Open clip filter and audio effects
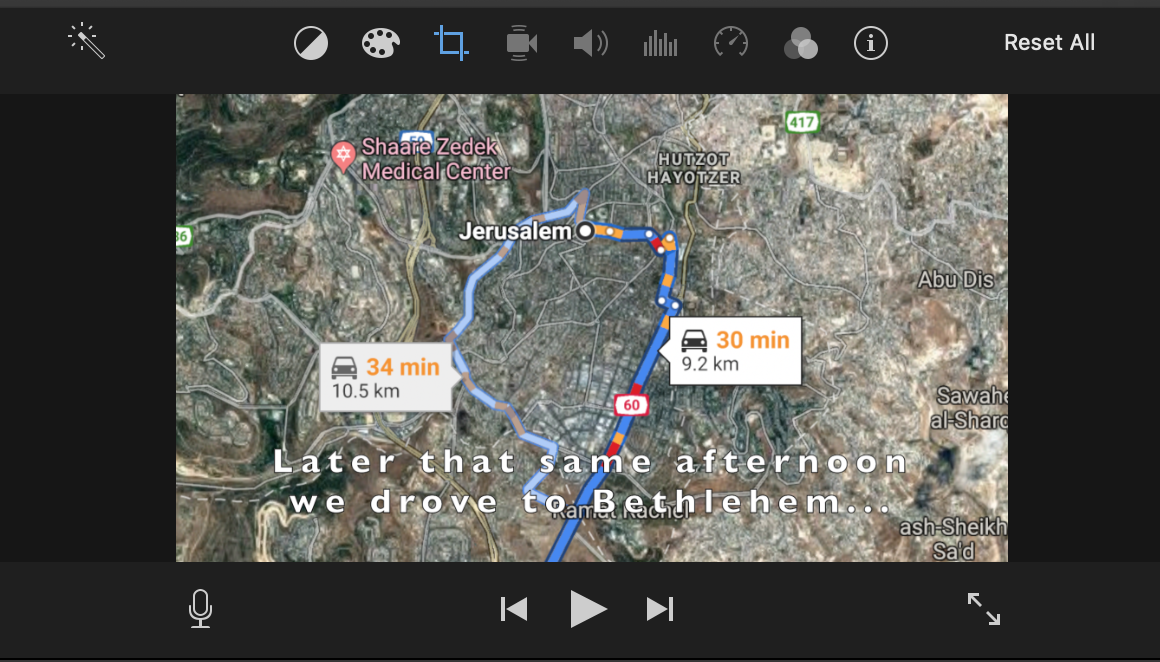The height and width of the screenshot is (662, 1160). [x=801, y=43]
